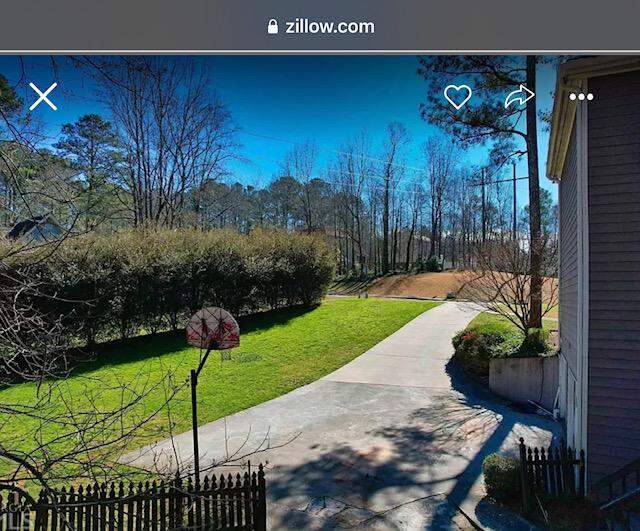Viewport: 640px width, 531px height.
Task: Tap the zillow.com address bar
Action: point(320,27)
